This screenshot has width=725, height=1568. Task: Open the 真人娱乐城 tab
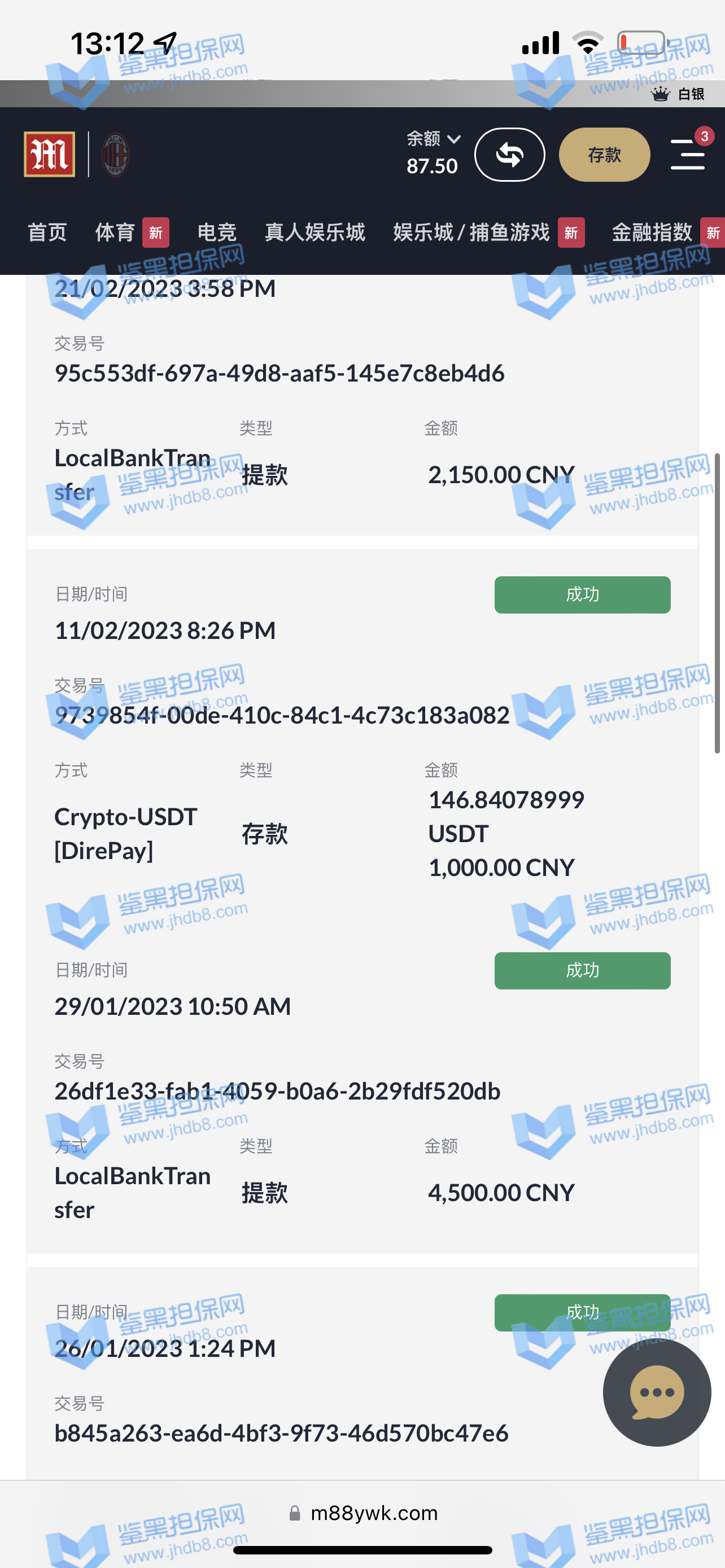click(315, 233)
